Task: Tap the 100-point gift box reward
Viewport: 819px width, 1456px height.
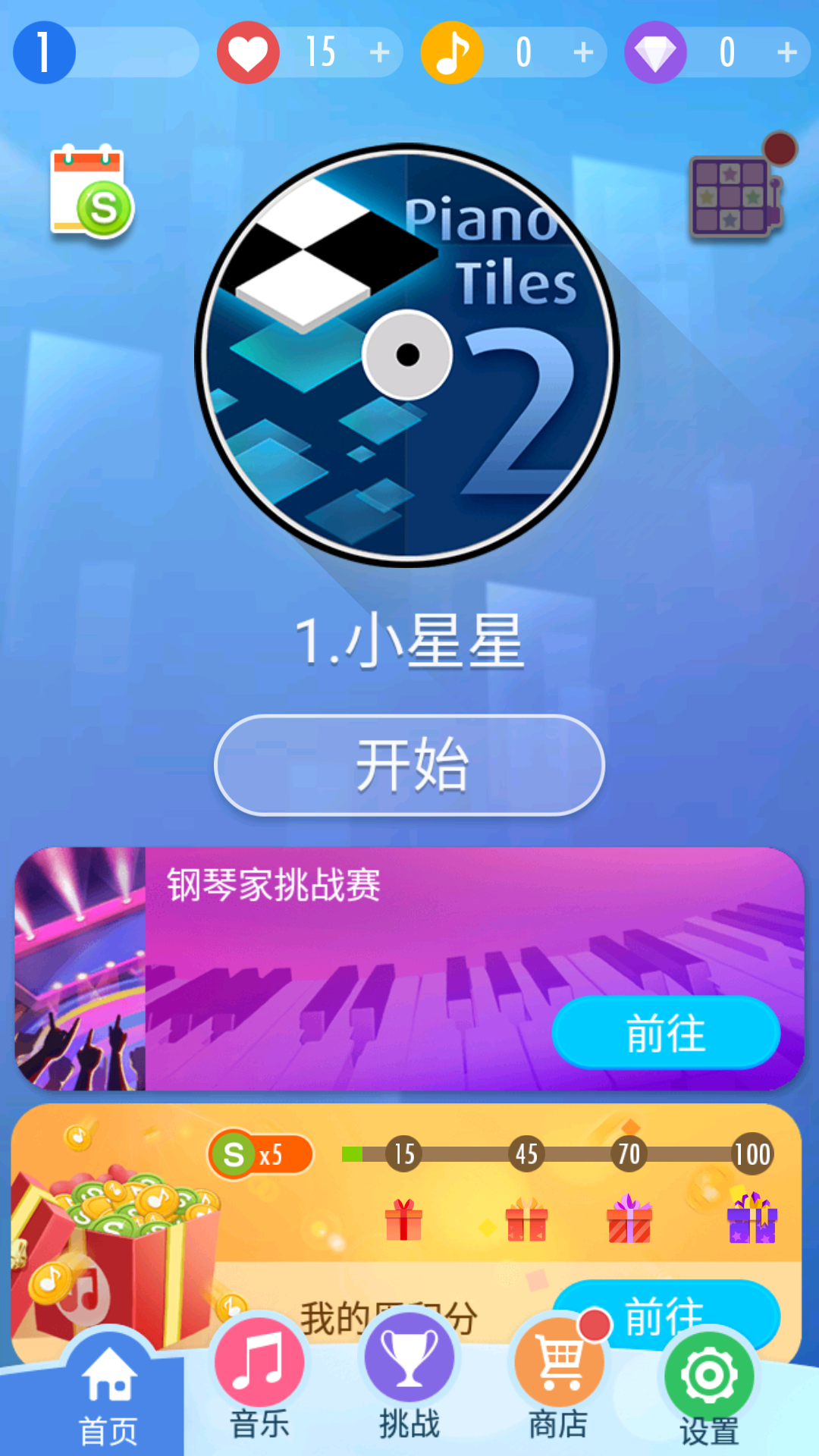Action: [752, 1221]
